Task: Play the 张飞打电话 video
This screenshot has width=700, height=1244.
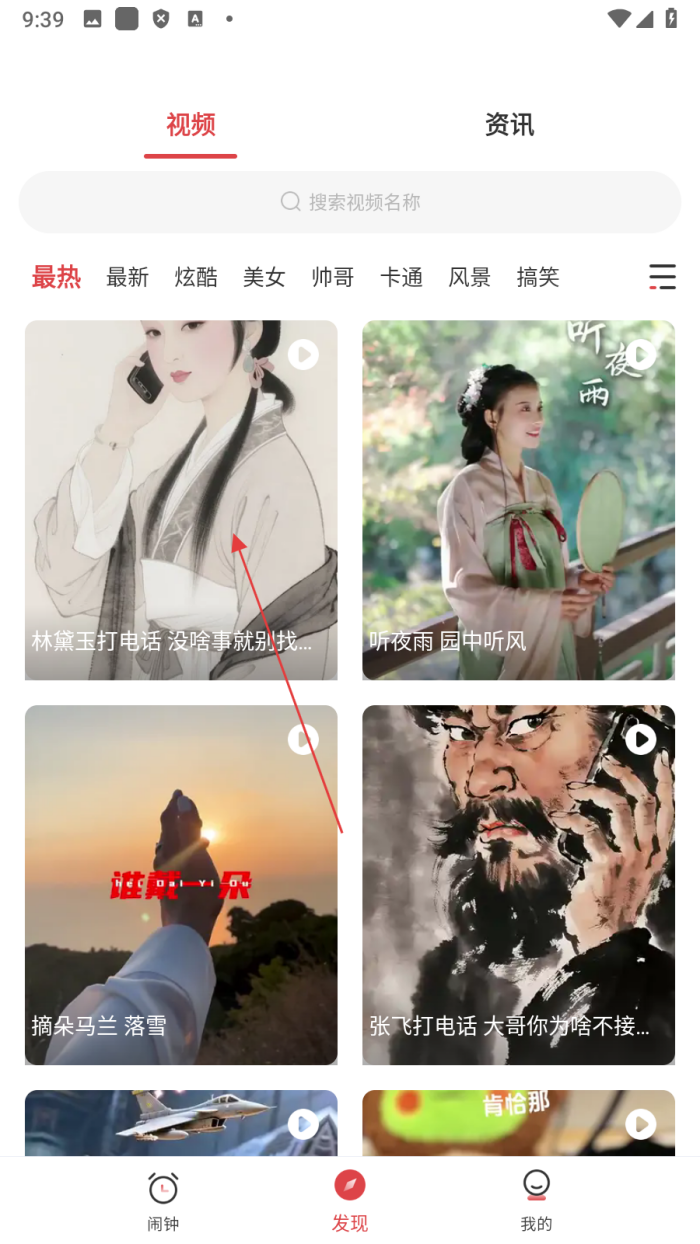Action: coord(518,885)
